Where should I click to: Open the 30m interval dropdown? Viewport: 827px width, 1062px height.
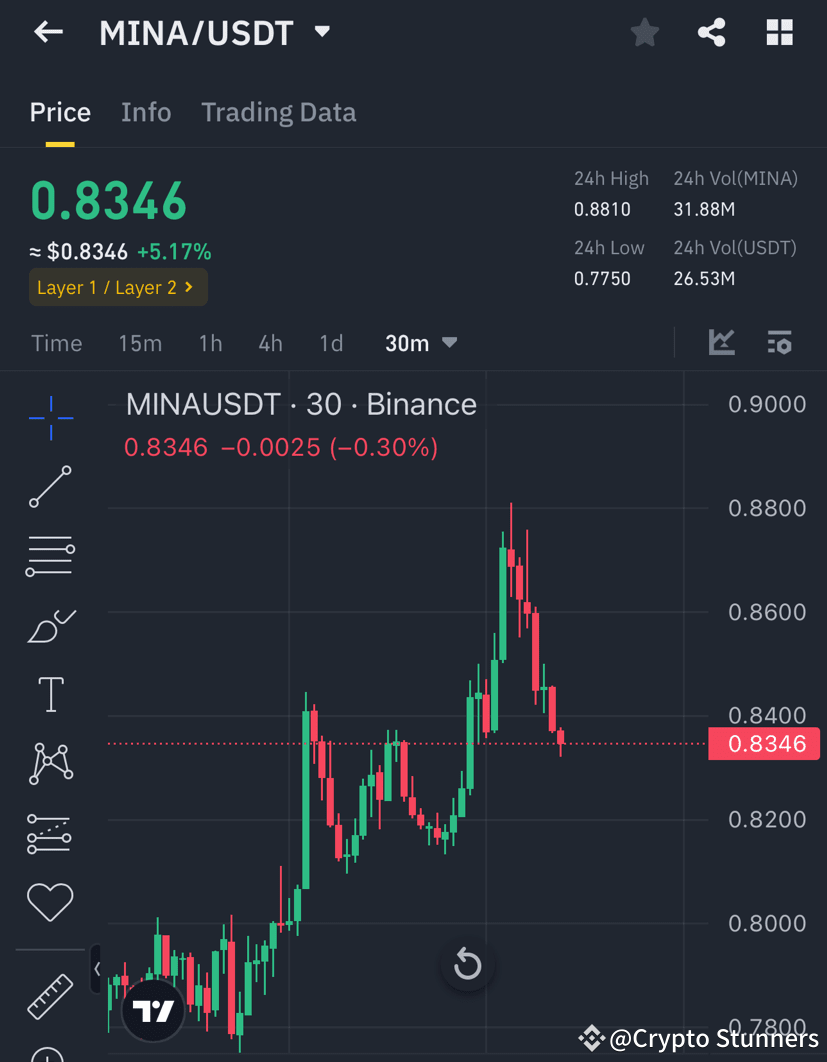tap(420, 343)
